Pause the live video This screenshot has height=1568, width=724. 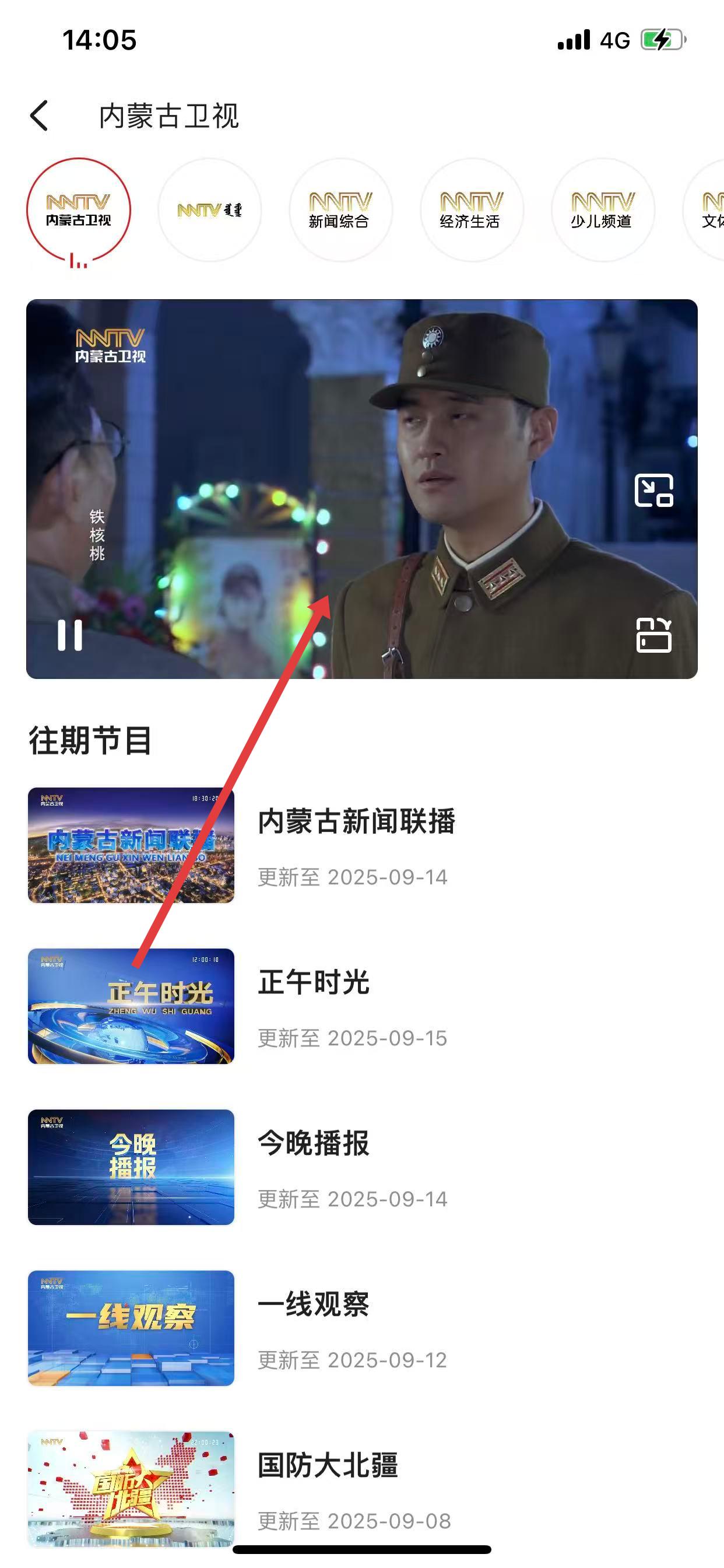point(70,635)
